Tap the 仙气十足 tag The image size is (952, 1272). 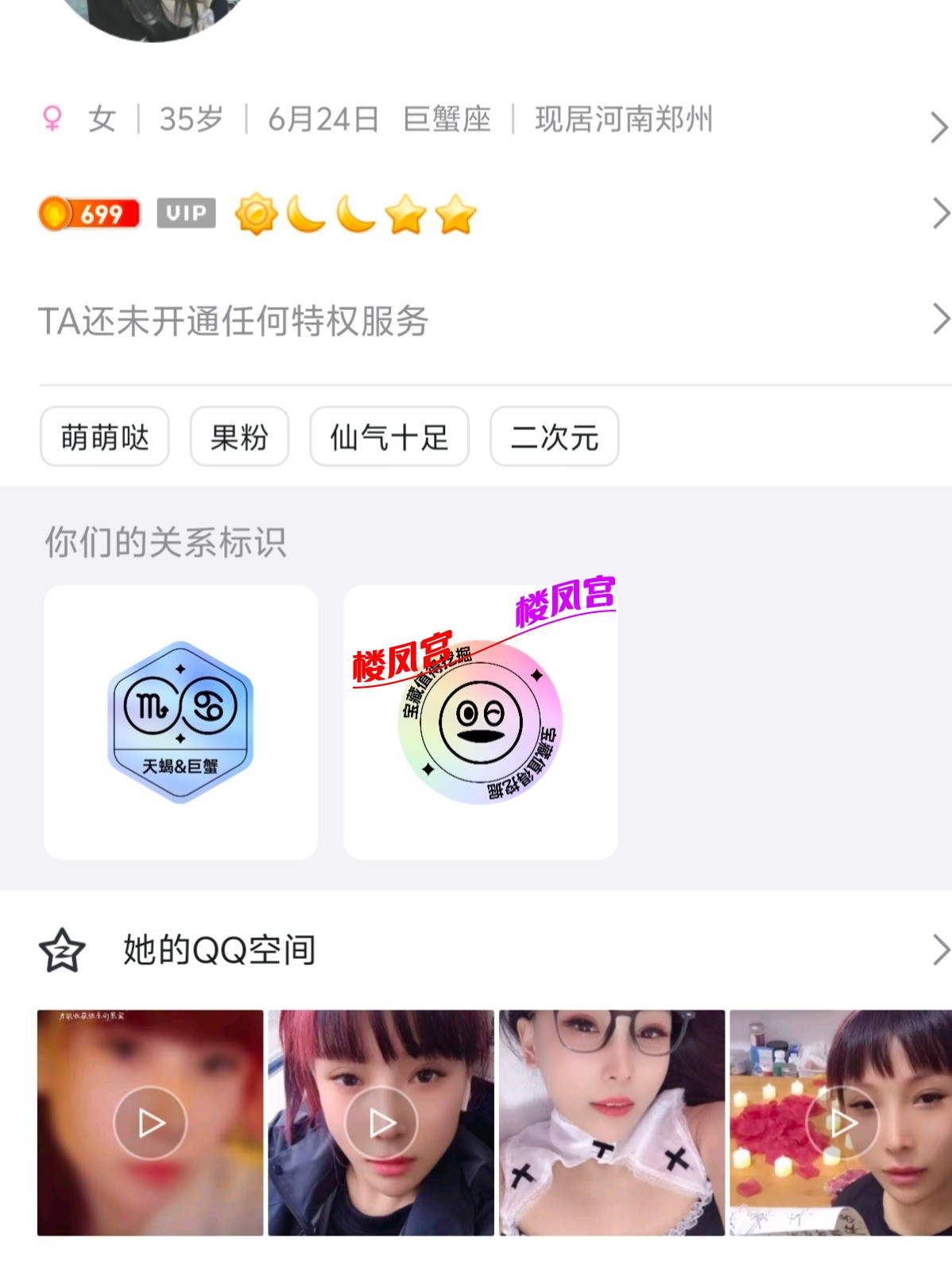click(x=389, y=436)
